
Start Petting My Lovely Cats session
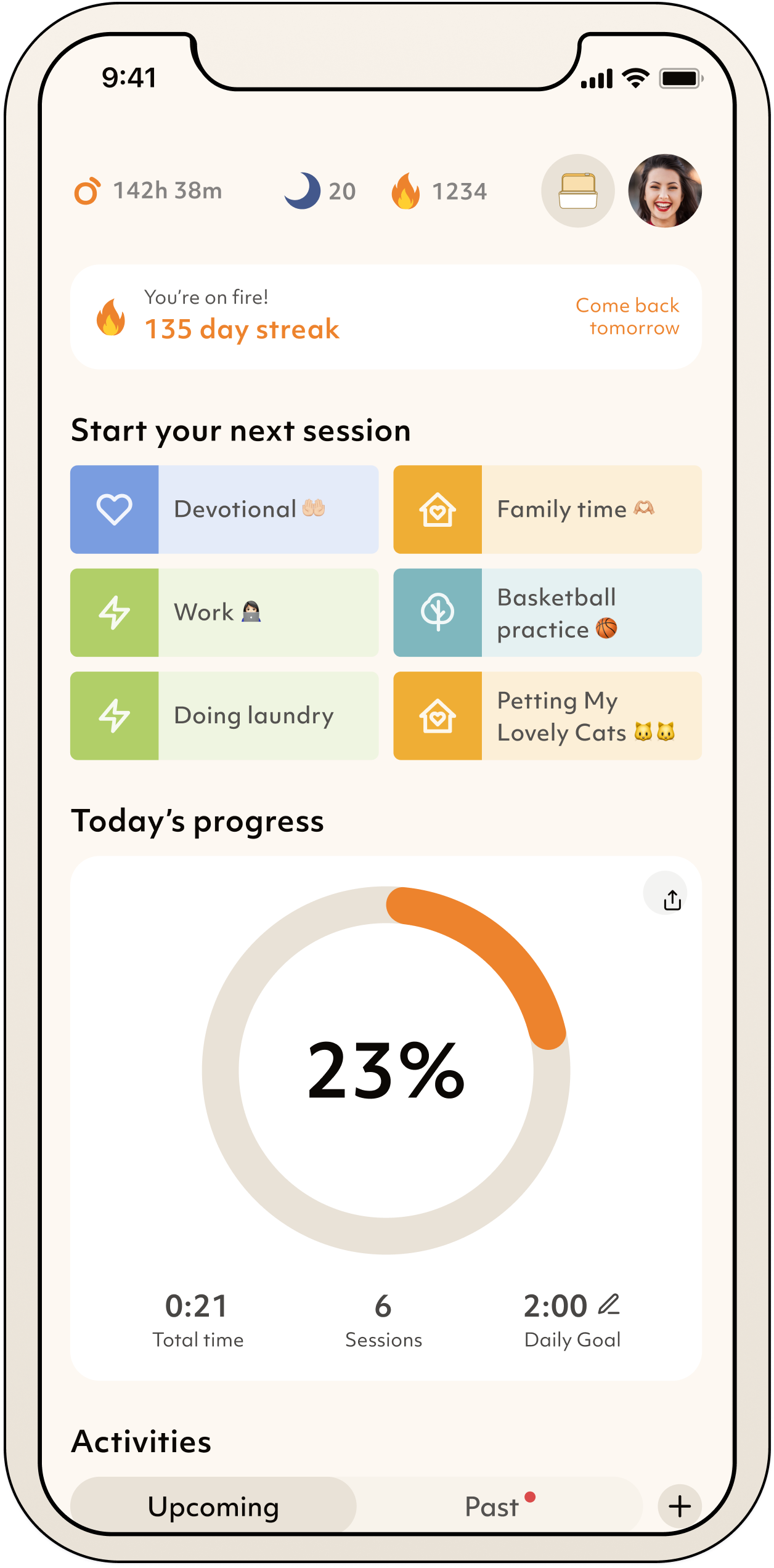(x=547, y=715)
